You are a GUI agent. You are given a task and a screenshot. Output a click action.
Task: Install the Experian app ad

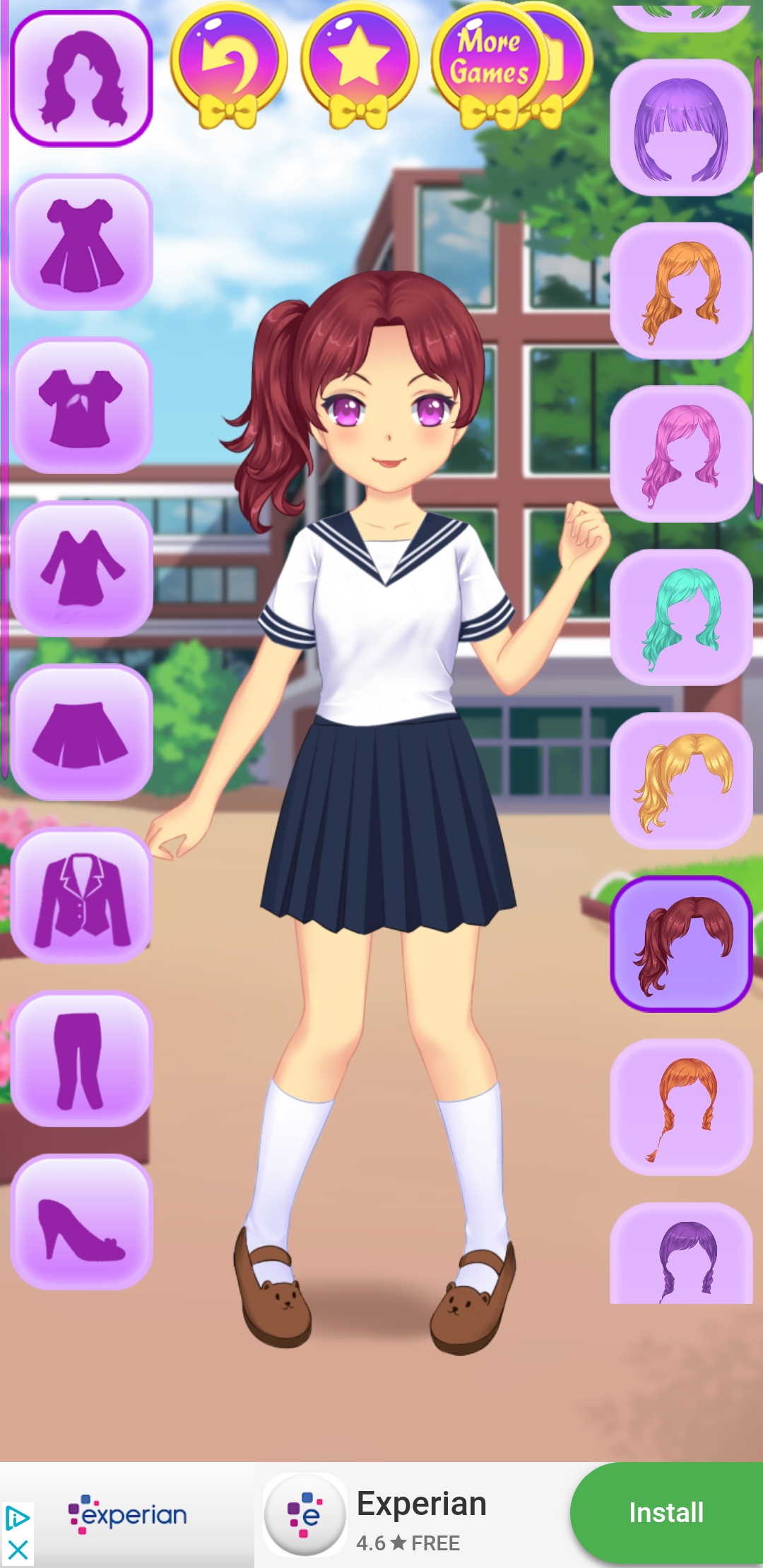click(666, 1512)
